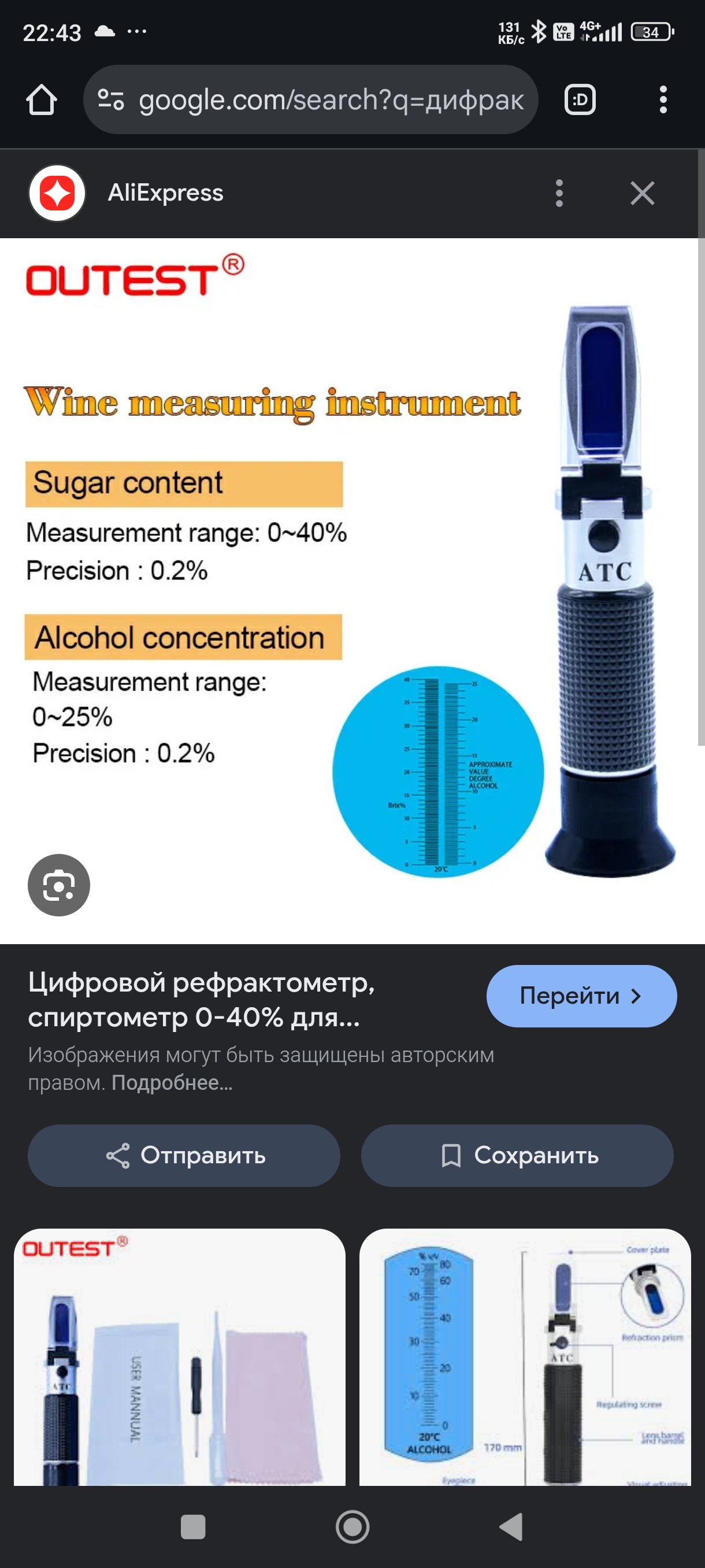Open recent apps from navigation bar

193,1526
